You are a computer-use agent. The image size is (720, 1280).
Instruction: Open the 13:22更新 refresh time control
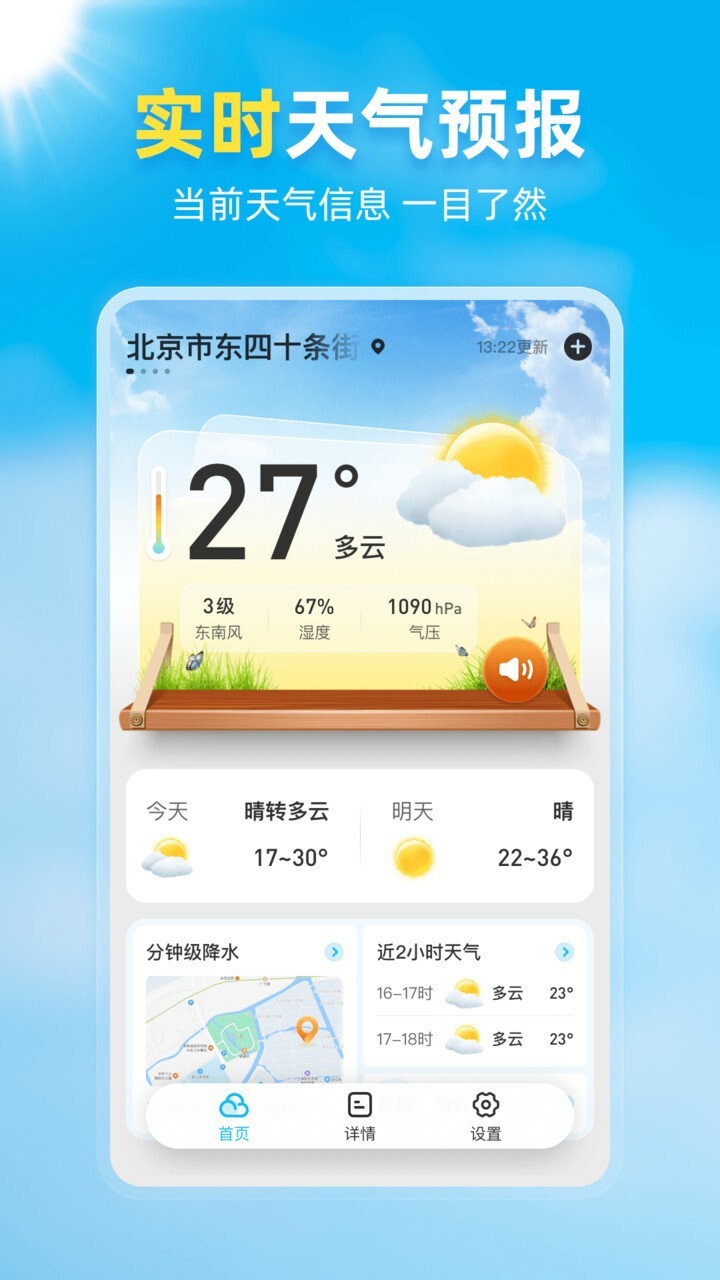click(x=511, y=347)
